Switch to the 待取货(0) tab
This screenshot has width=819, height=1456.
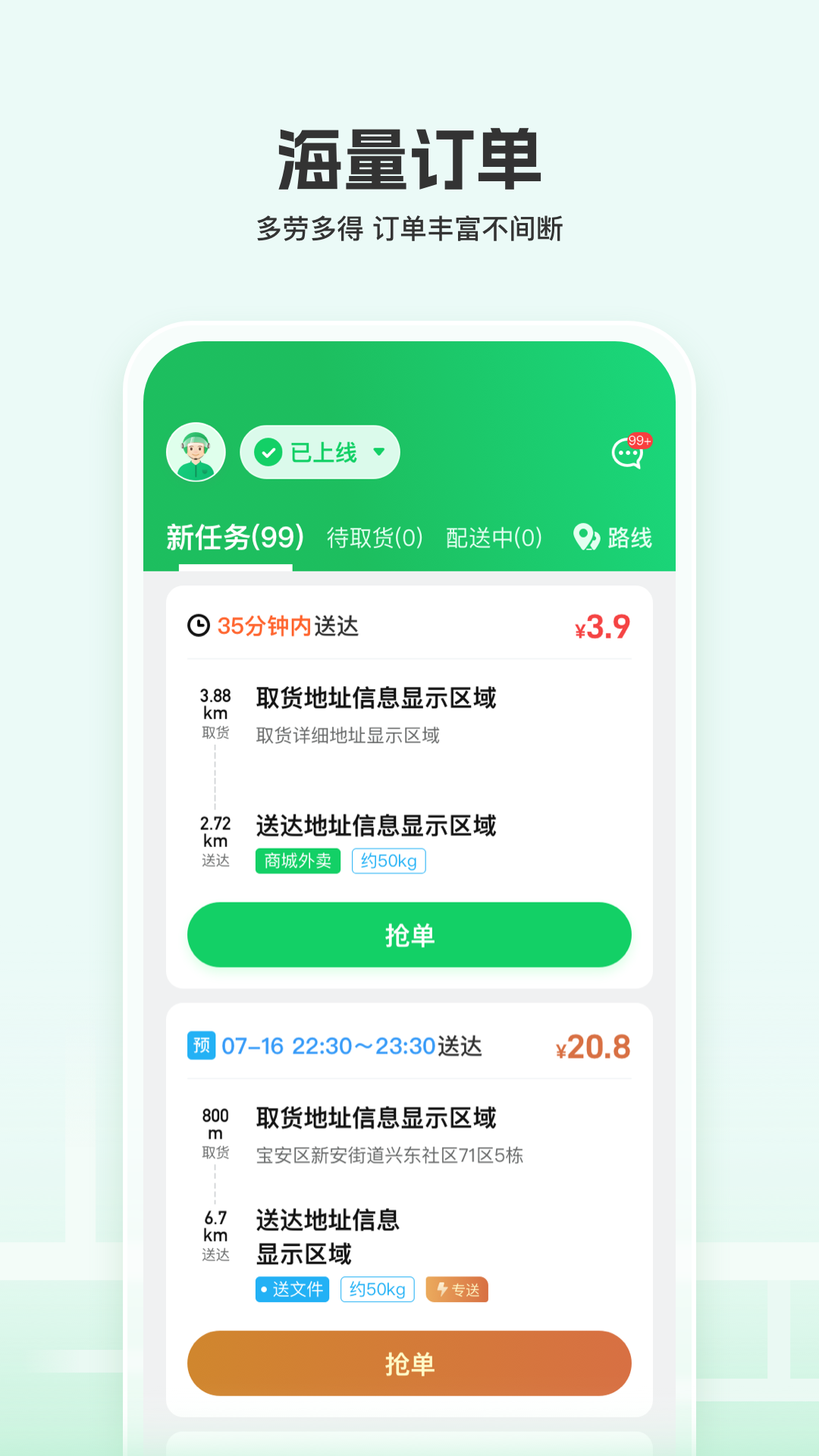coord(375,537)
